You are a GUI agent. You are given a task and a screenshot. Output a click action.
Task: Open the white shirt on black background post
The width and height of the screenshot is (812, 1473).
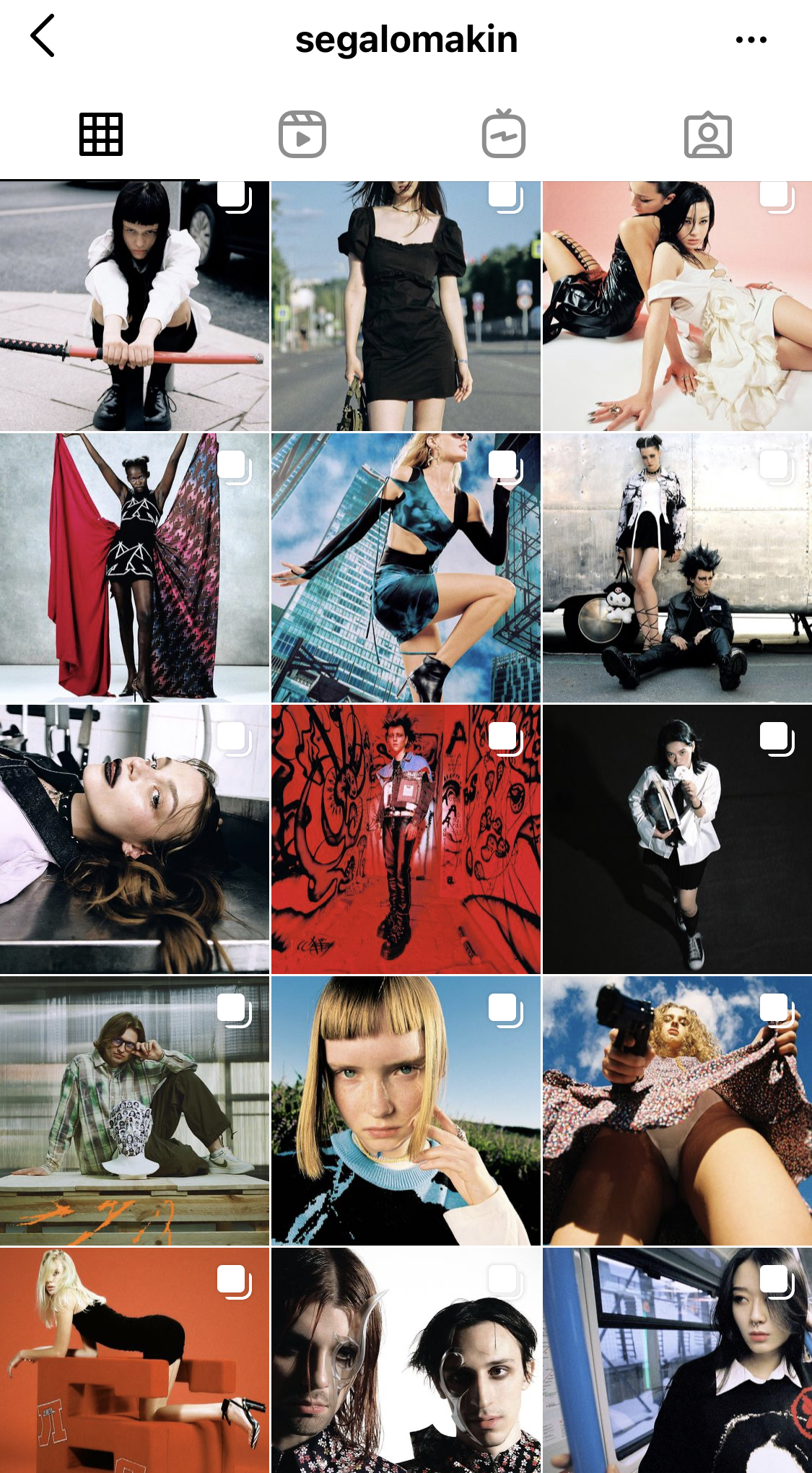[x=677, y=839]
